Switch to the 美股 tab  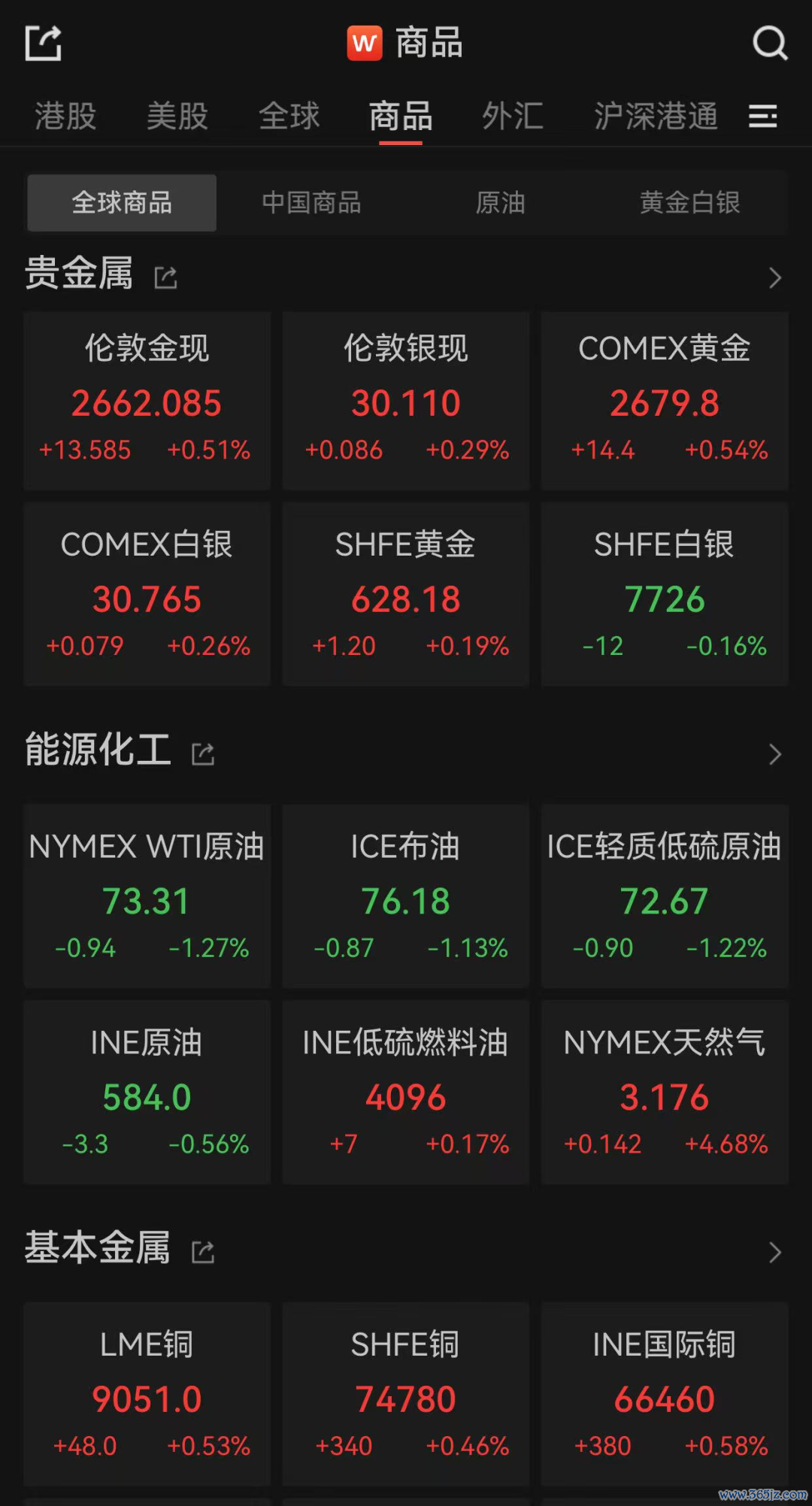click(x=177, y=116)
